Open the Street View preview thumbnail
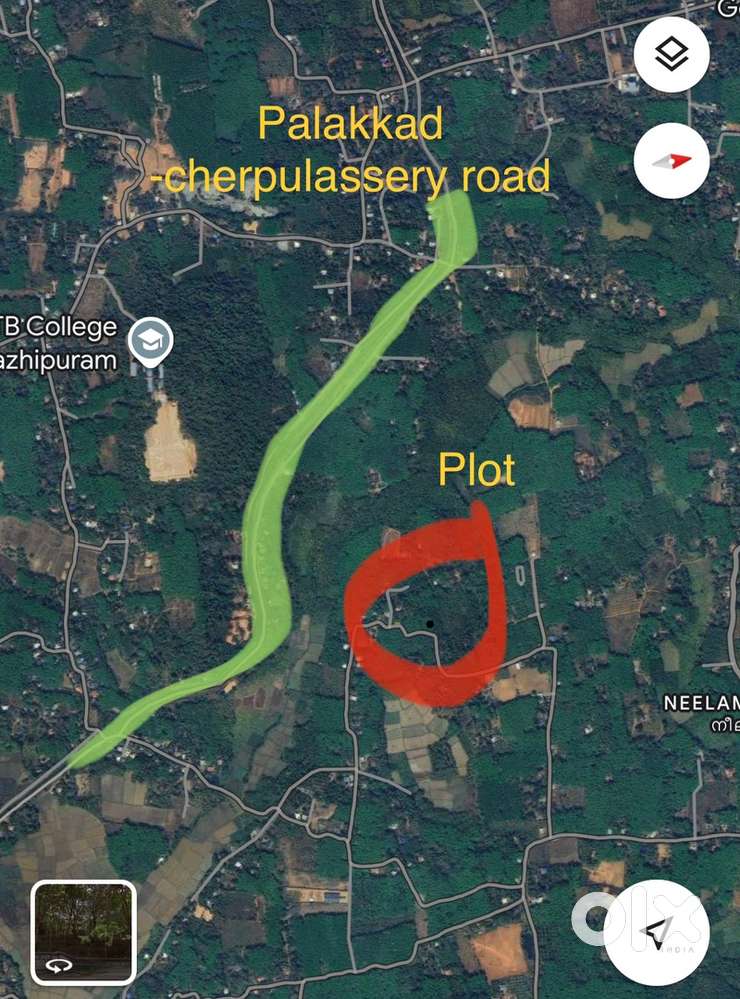The width and height of the screenshot is (740, 999). click(x=83, y=932)
